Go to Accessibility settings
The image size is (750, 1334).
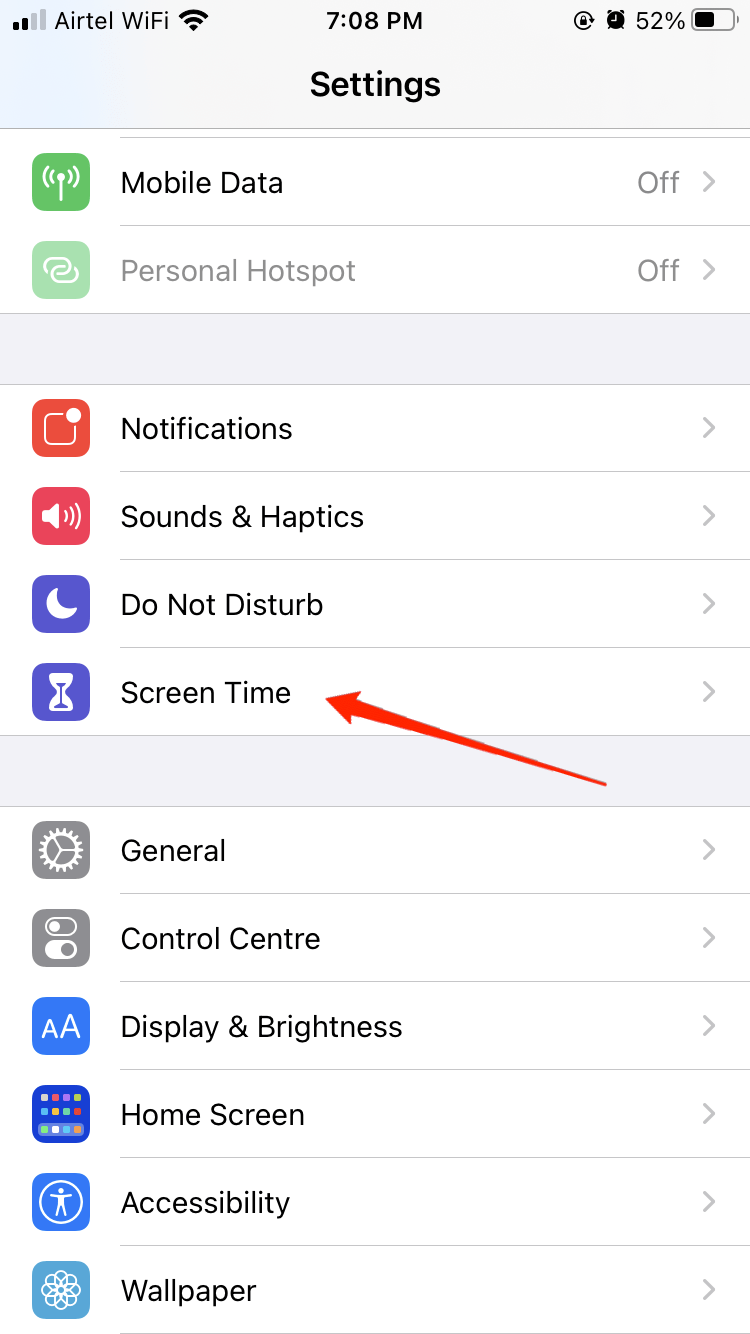pyautogui.click(x=375, y=1203)
